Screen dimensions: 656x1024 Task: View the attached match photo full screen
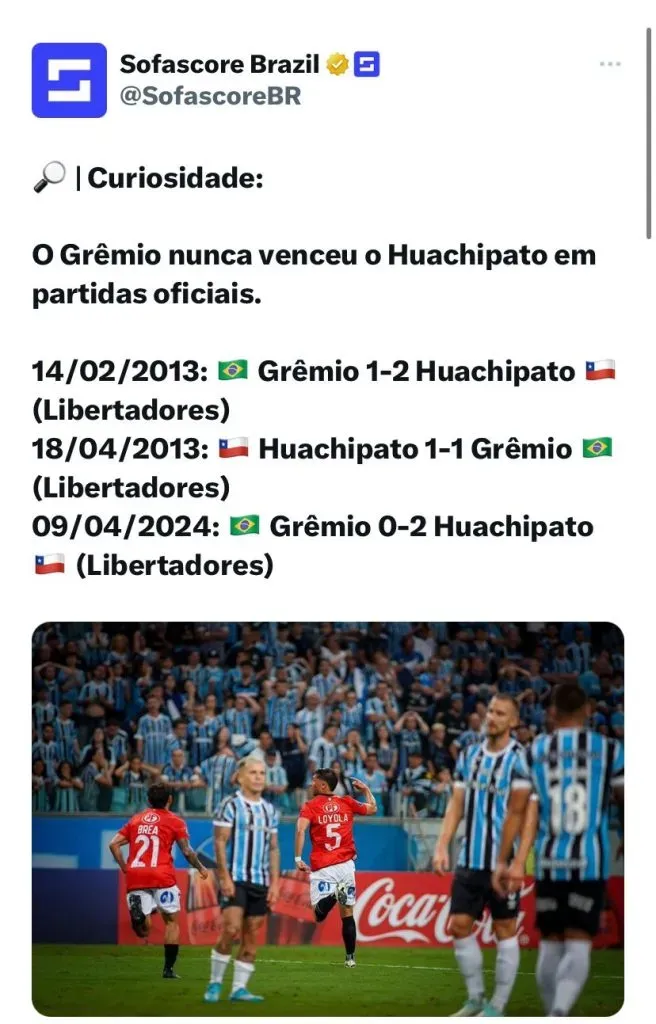(x=328, y=818)
